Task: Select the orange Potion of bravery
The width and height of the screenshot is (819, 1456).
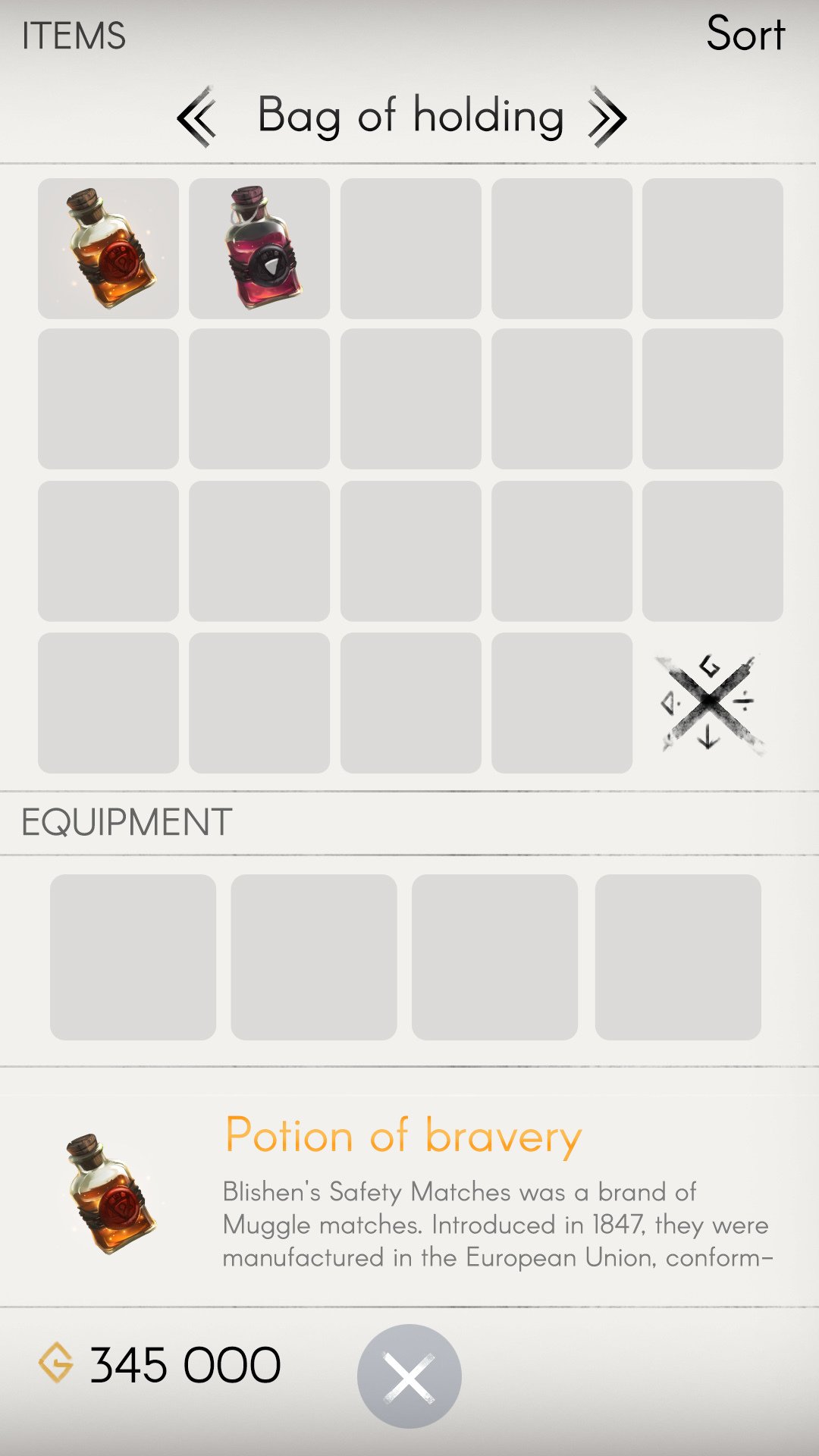Action: click(x=108, y=248)
